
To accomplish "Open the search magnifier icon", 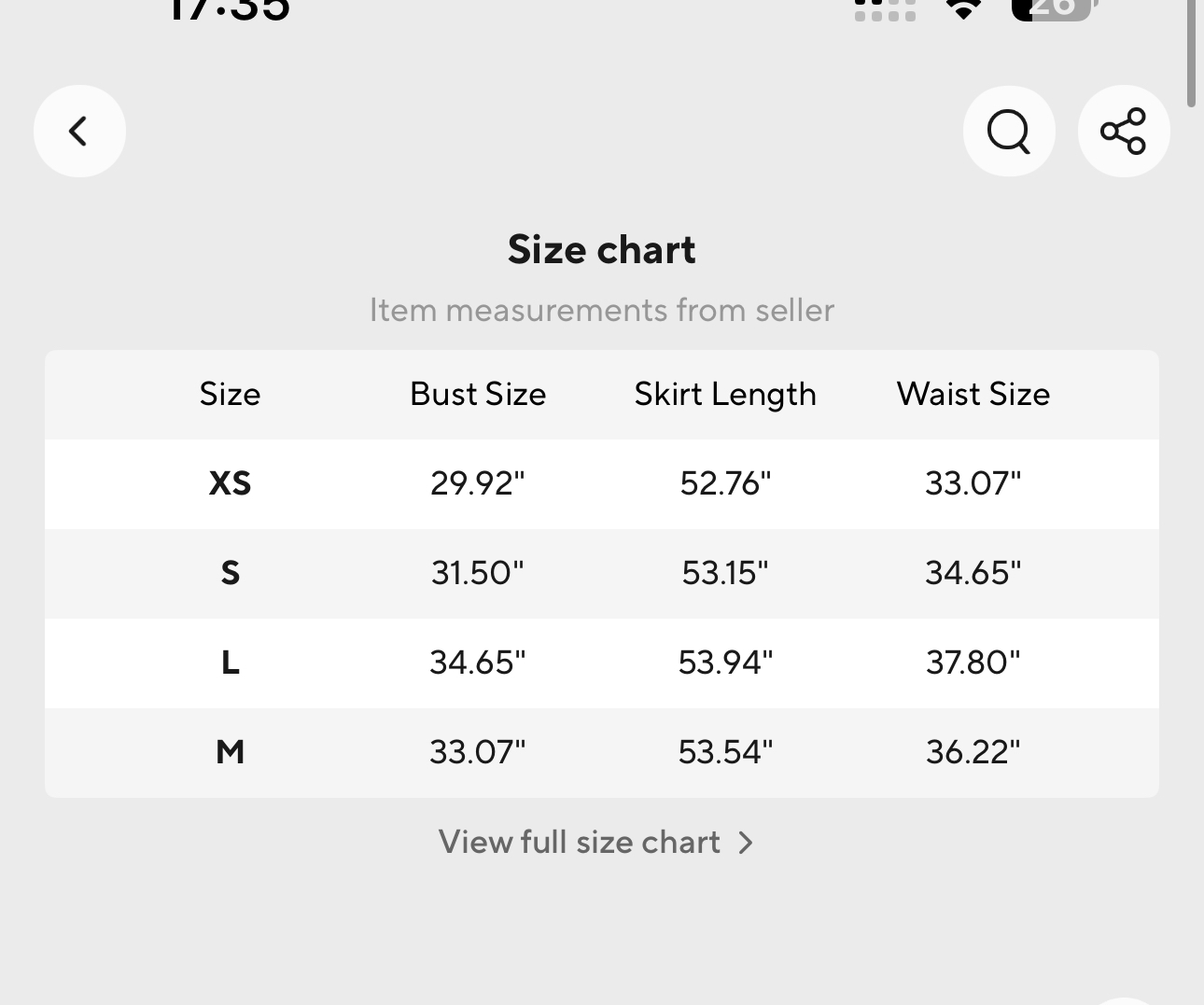I will (1009, 131).
